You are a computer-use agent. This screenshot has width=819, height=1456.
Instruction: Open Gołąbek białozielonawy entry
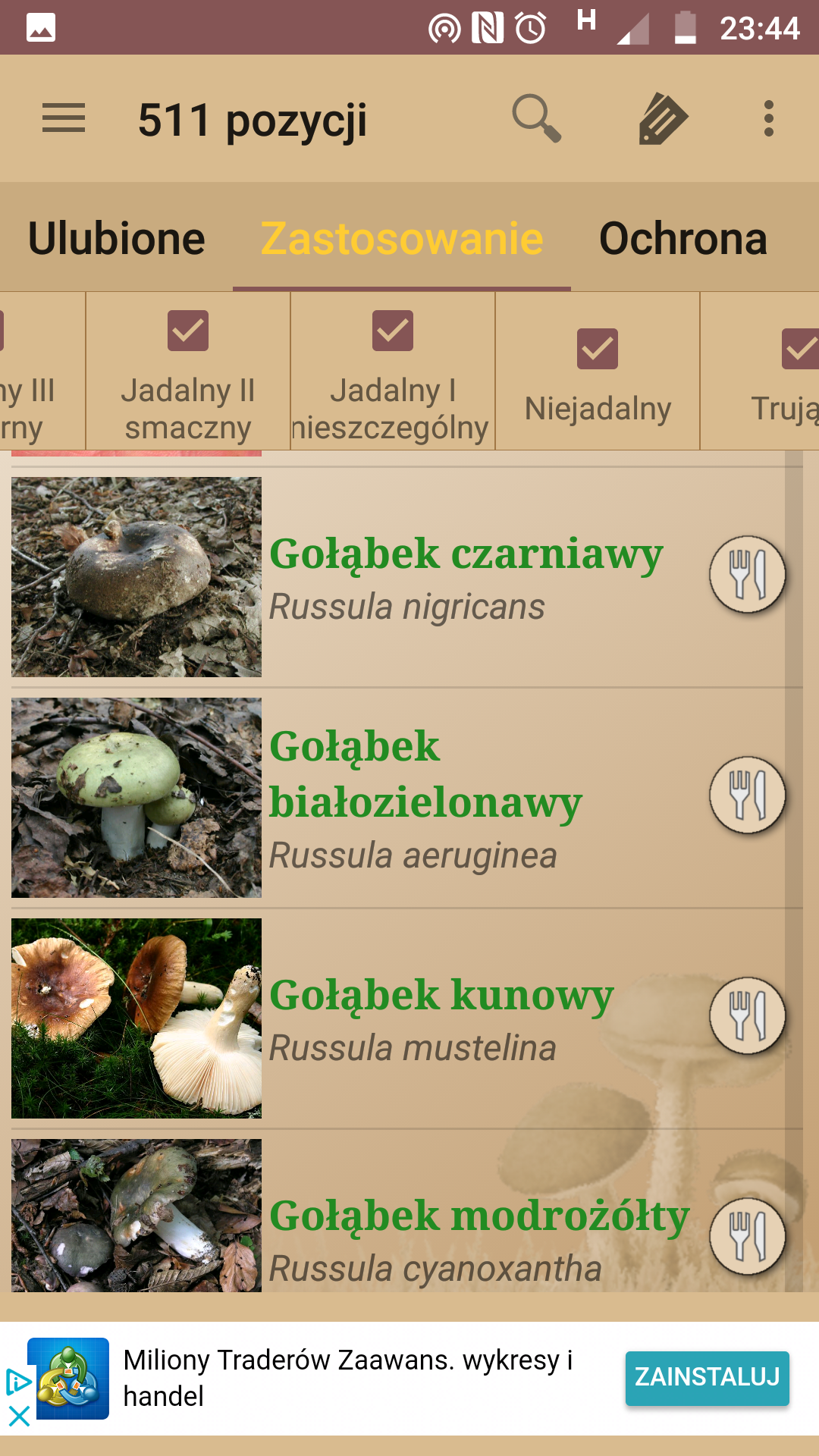[407, 798]
